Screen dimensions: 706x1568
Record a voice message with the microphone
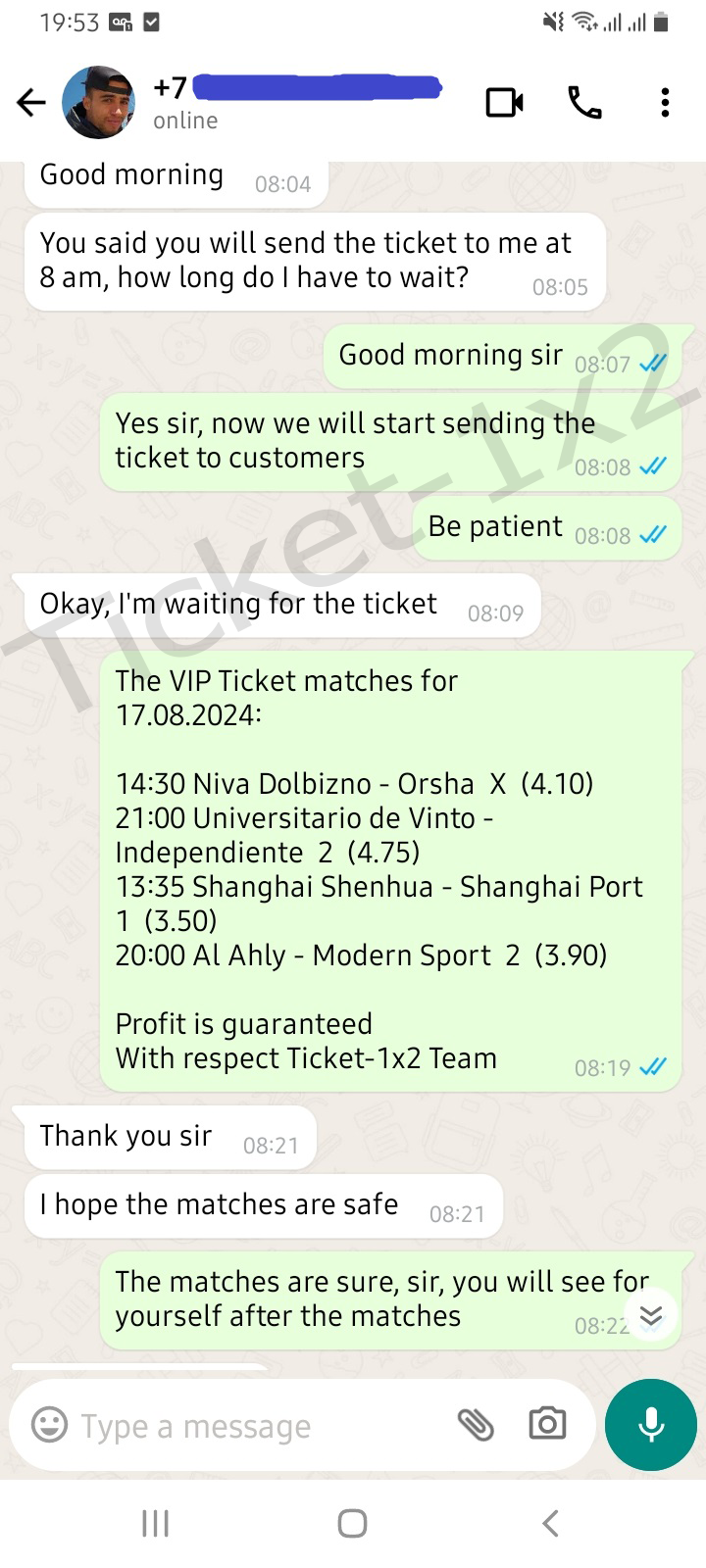coord(651,1424)
